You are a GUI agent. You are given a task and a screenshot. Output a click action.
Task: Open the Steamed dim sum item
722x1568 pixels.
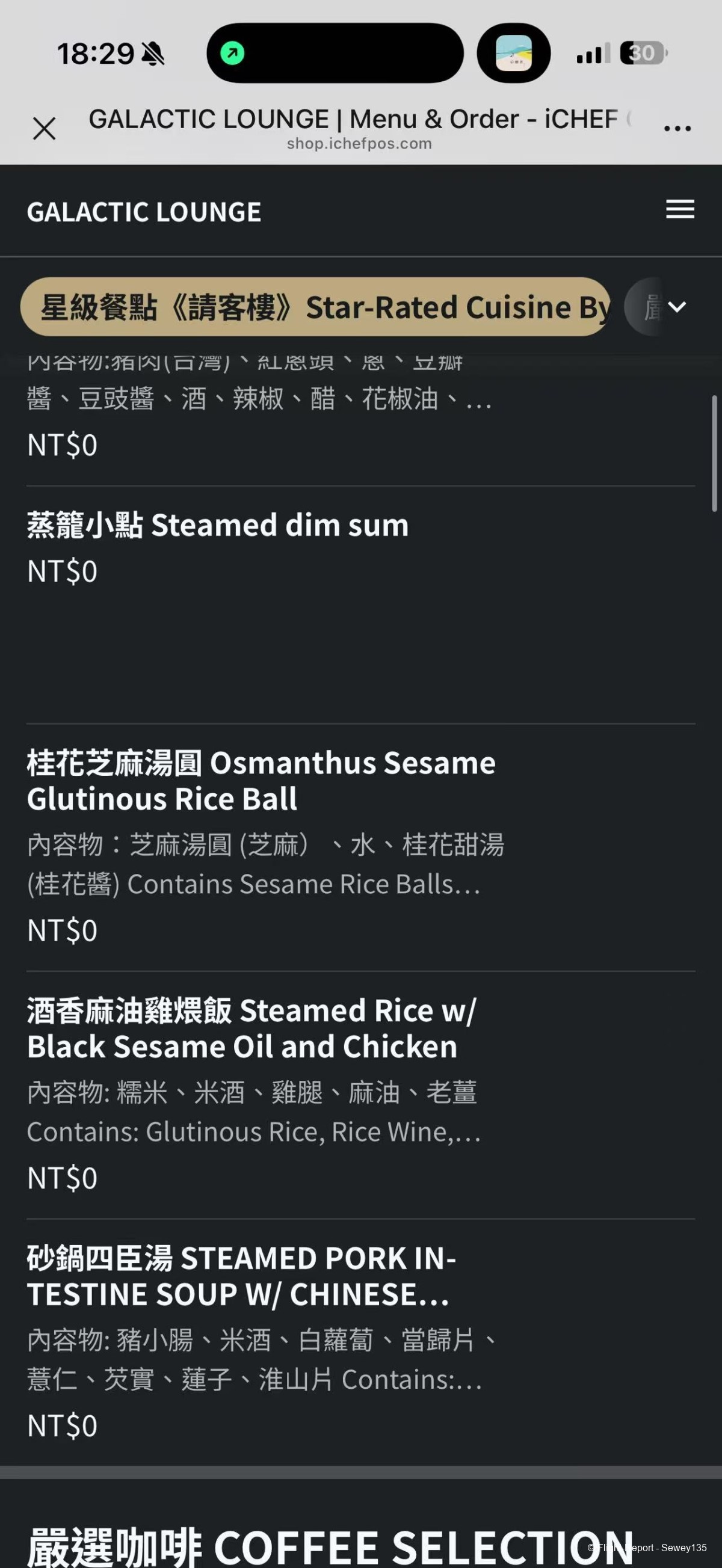tap(217, 525)
